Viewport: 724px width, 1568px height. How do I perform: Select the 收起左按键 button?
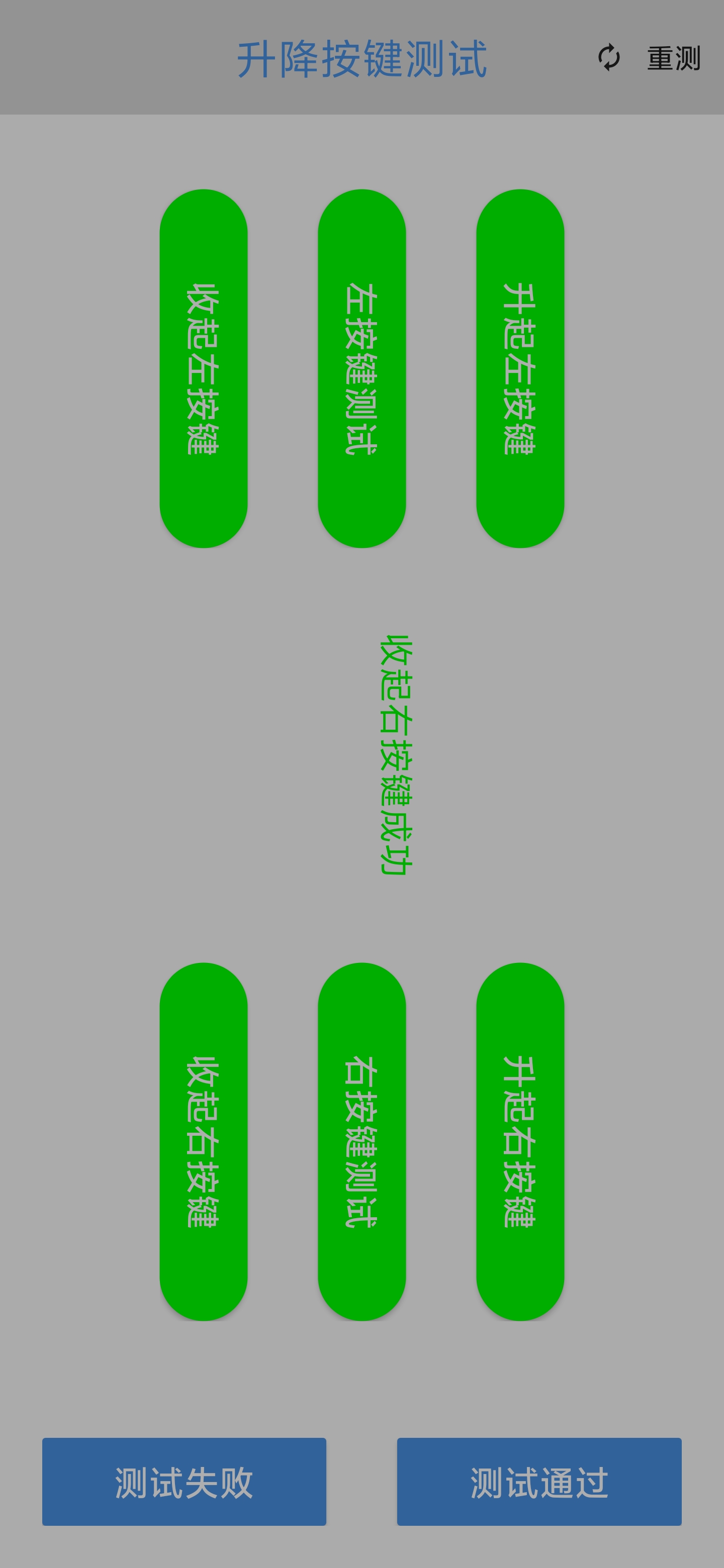(204, 368)
